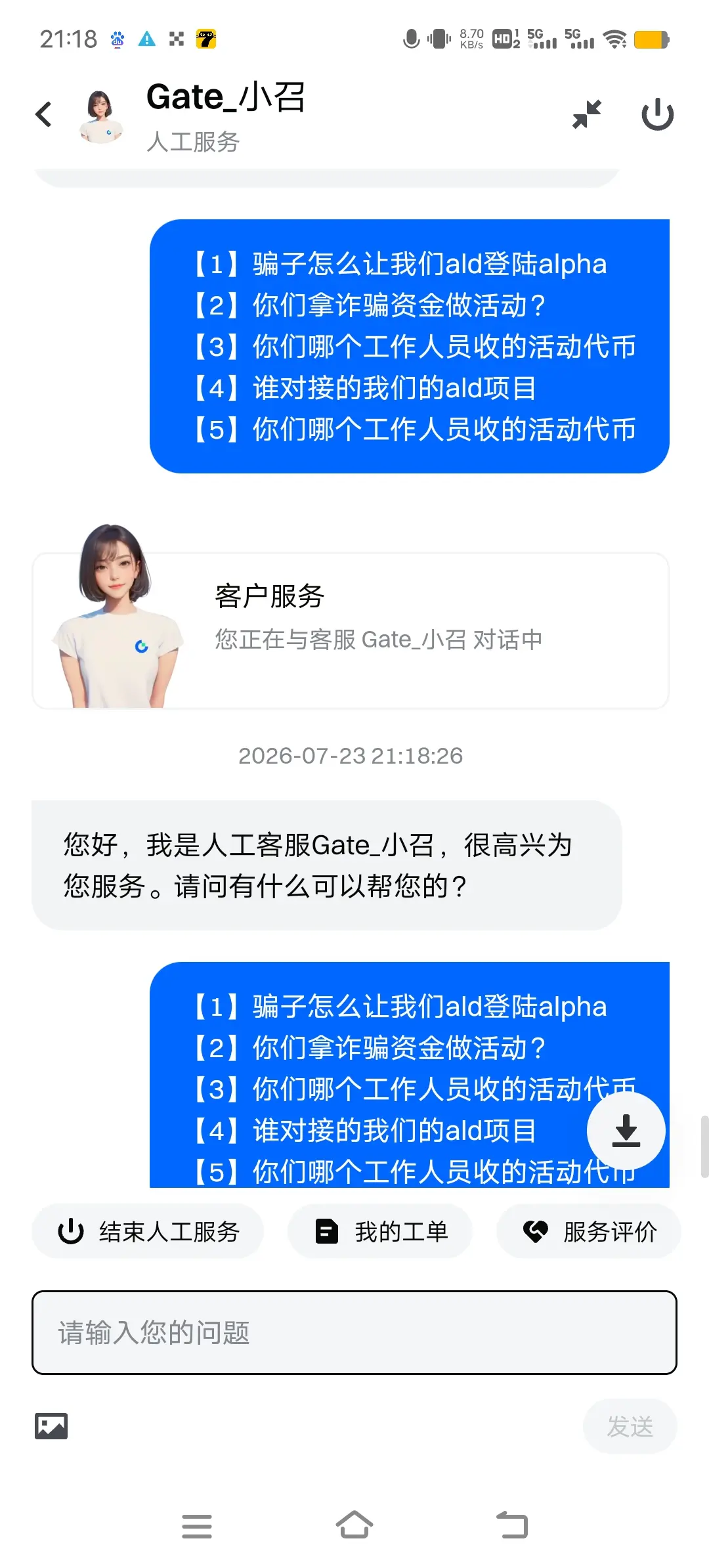This screenshot has height=1568, width=709.
Task: Tap the power icon in the header
Action: 658,114
